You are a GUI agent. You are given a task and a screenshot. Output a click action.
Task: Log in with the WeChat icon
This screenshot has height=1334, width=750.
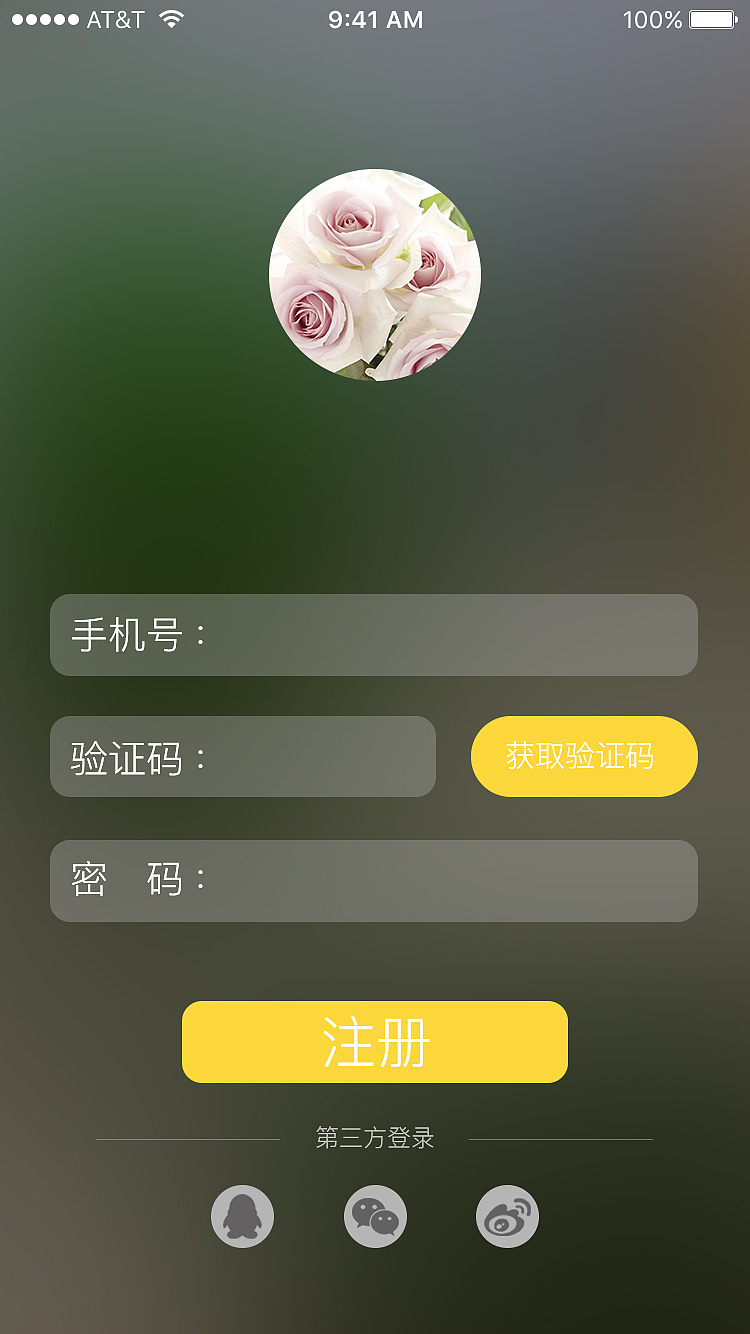(375, 1216)
